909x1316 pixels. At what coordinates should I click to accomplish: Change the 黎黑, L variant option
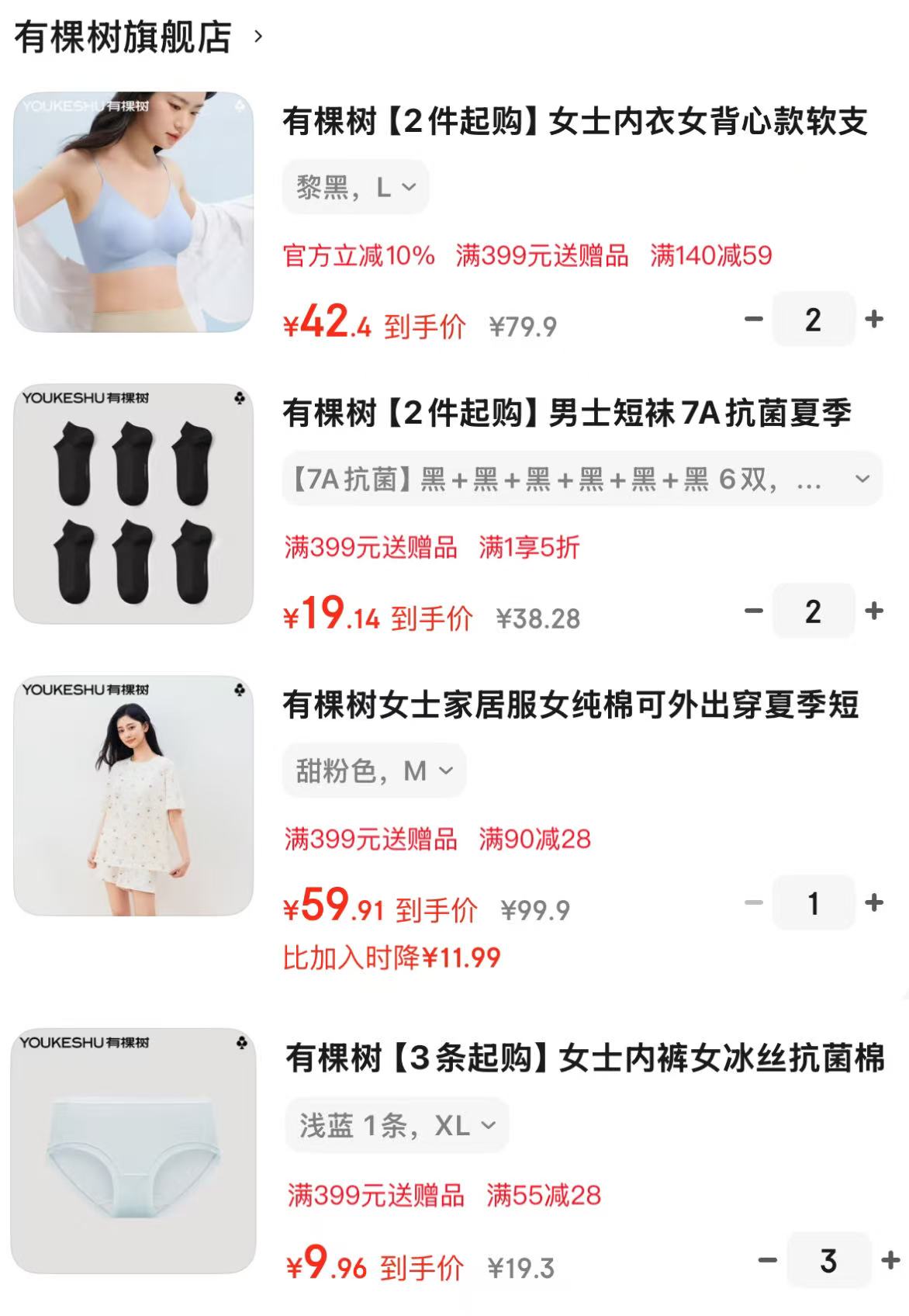click(356, 187)
